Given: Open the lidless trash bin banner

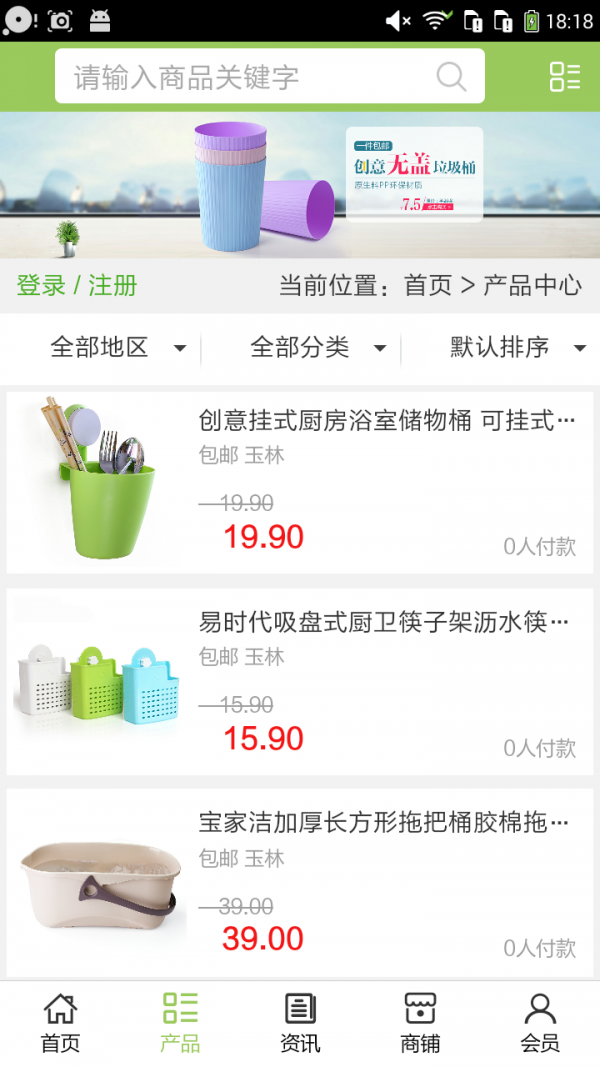Looking at the screenshot, I should 300,185.
